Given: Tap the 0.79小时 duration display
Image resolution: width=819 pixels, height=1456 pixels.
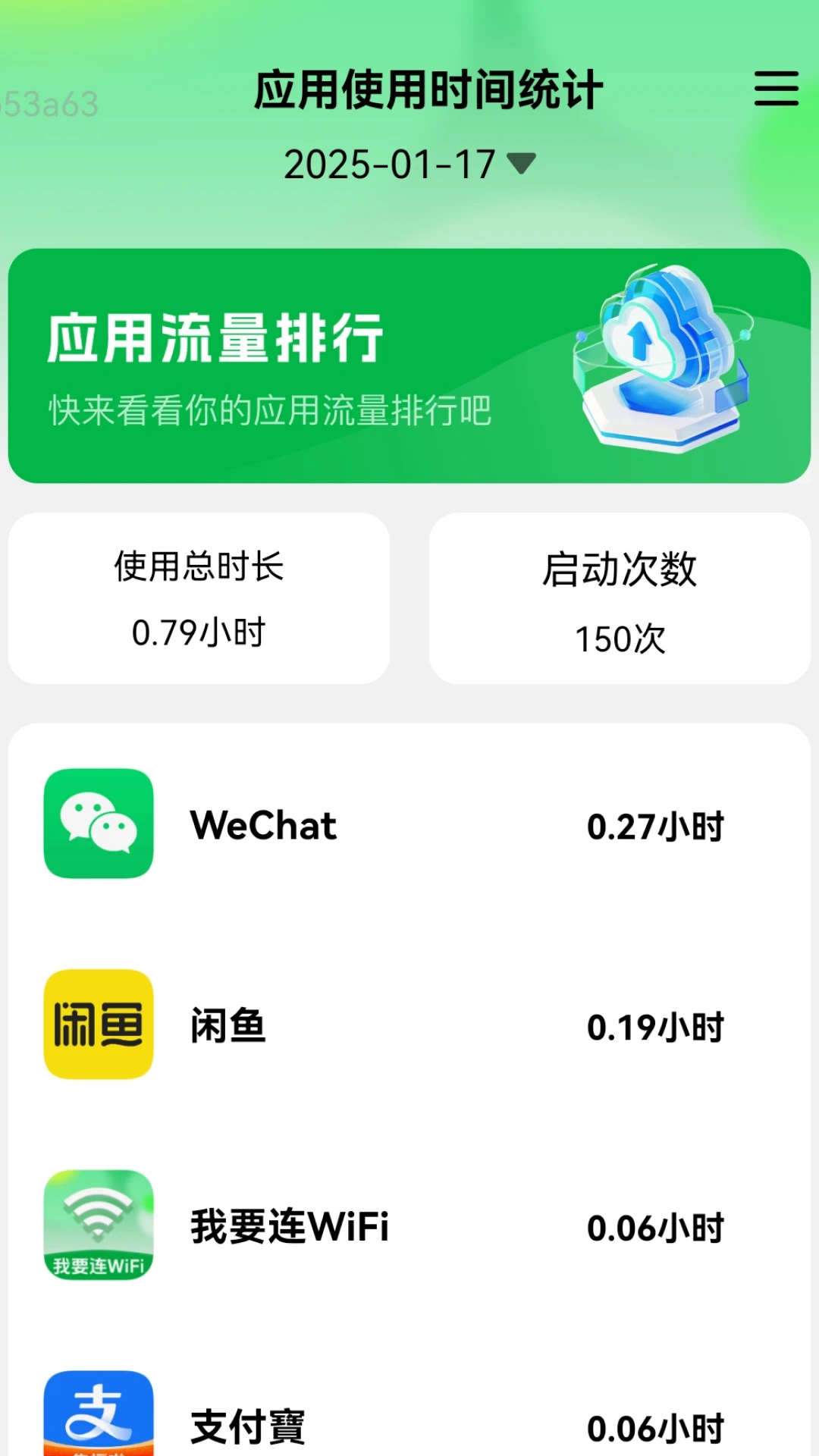Looking at the screenshot, I should click(199, 633).
